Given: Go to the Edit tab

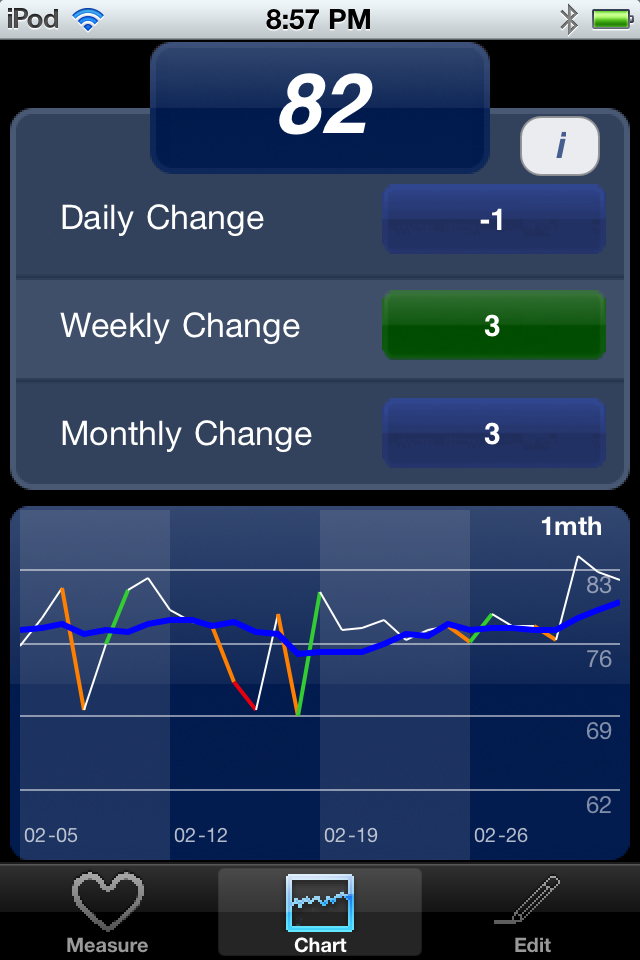Looking at the screenshot, I should click(532, 913).
